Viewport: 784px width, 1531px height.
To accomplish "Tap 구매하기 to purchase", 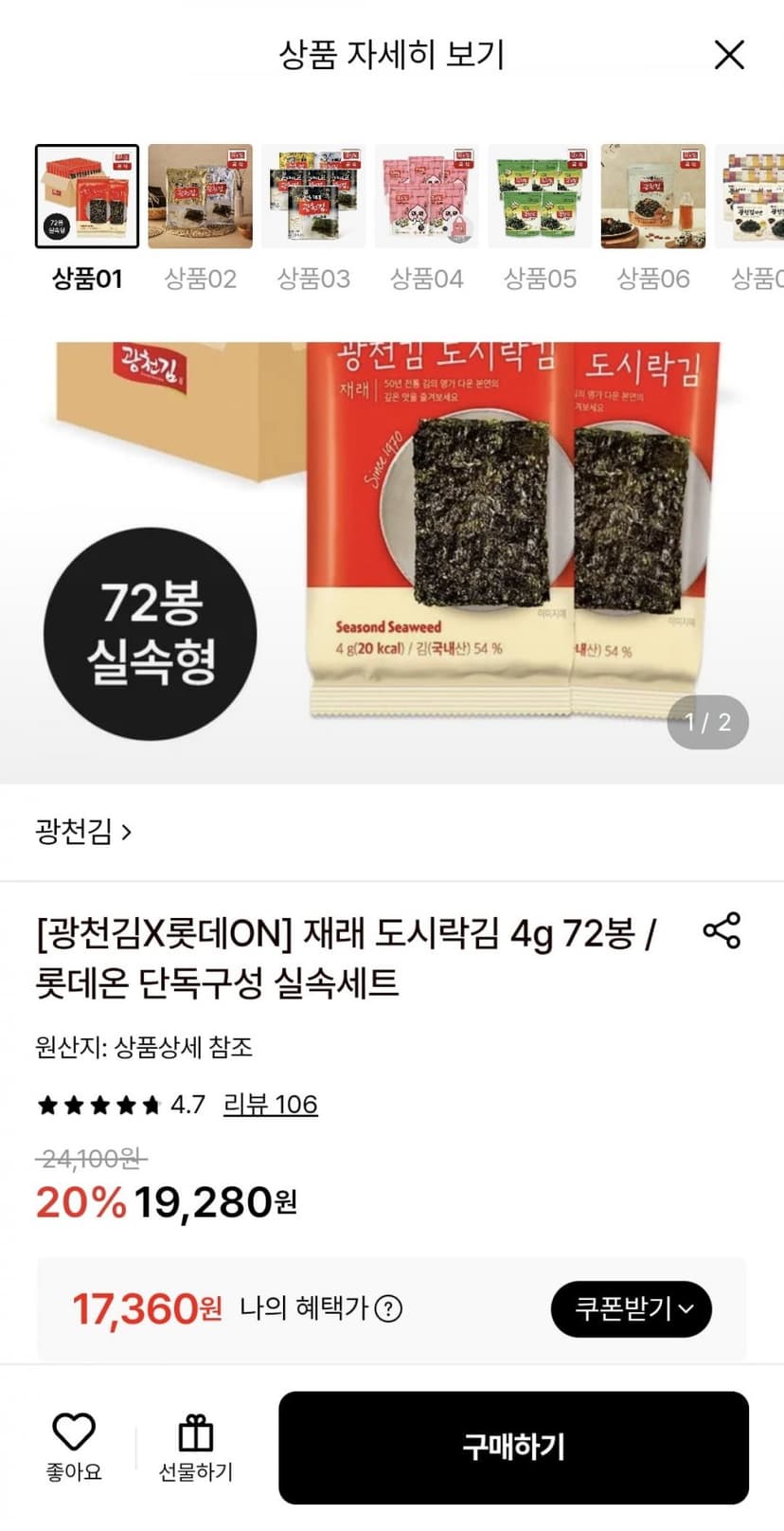I will (514, 1448).
